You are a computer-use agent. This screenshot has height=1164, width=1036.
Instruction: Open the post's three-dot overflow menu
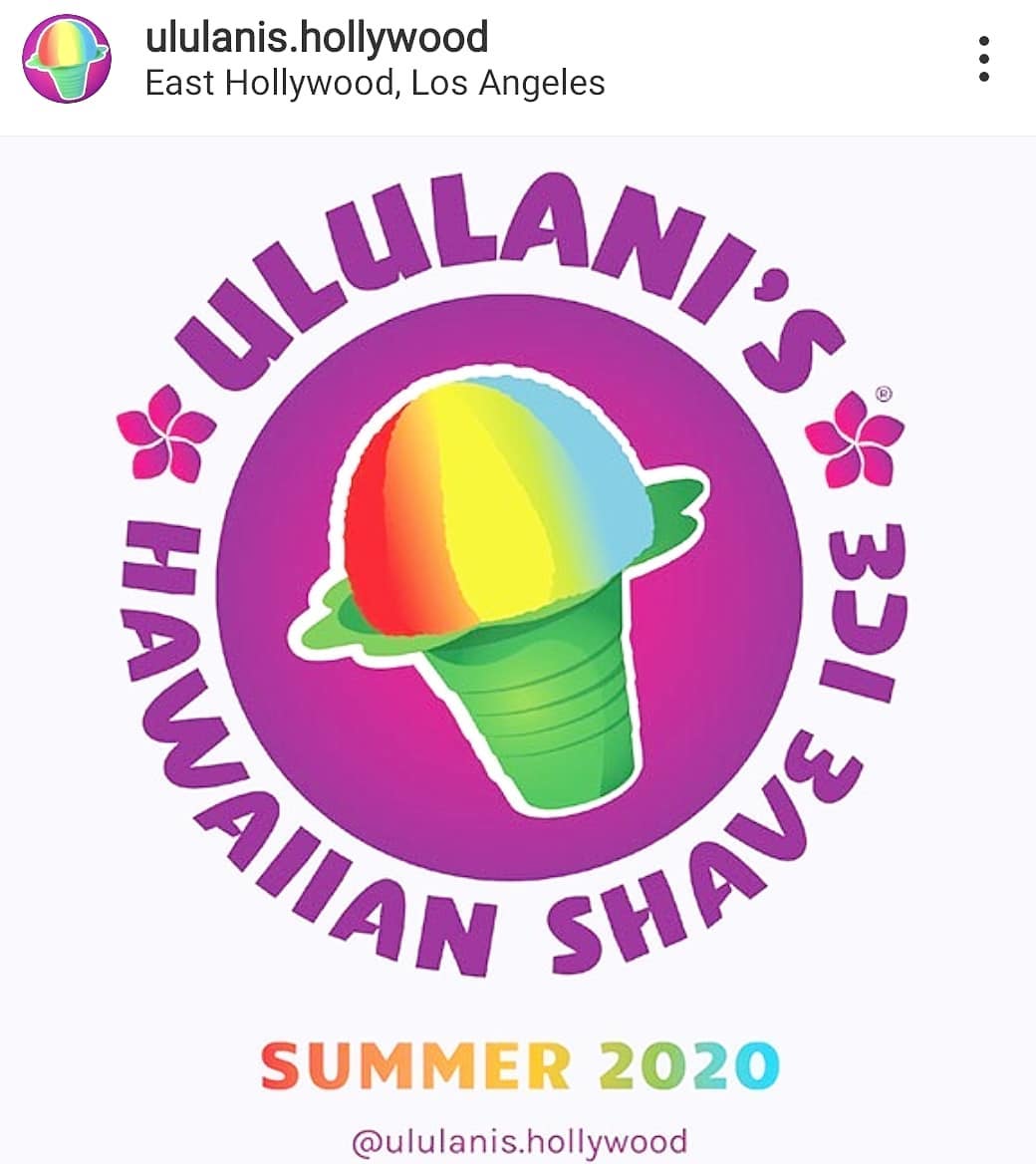[x=983, y=60]
